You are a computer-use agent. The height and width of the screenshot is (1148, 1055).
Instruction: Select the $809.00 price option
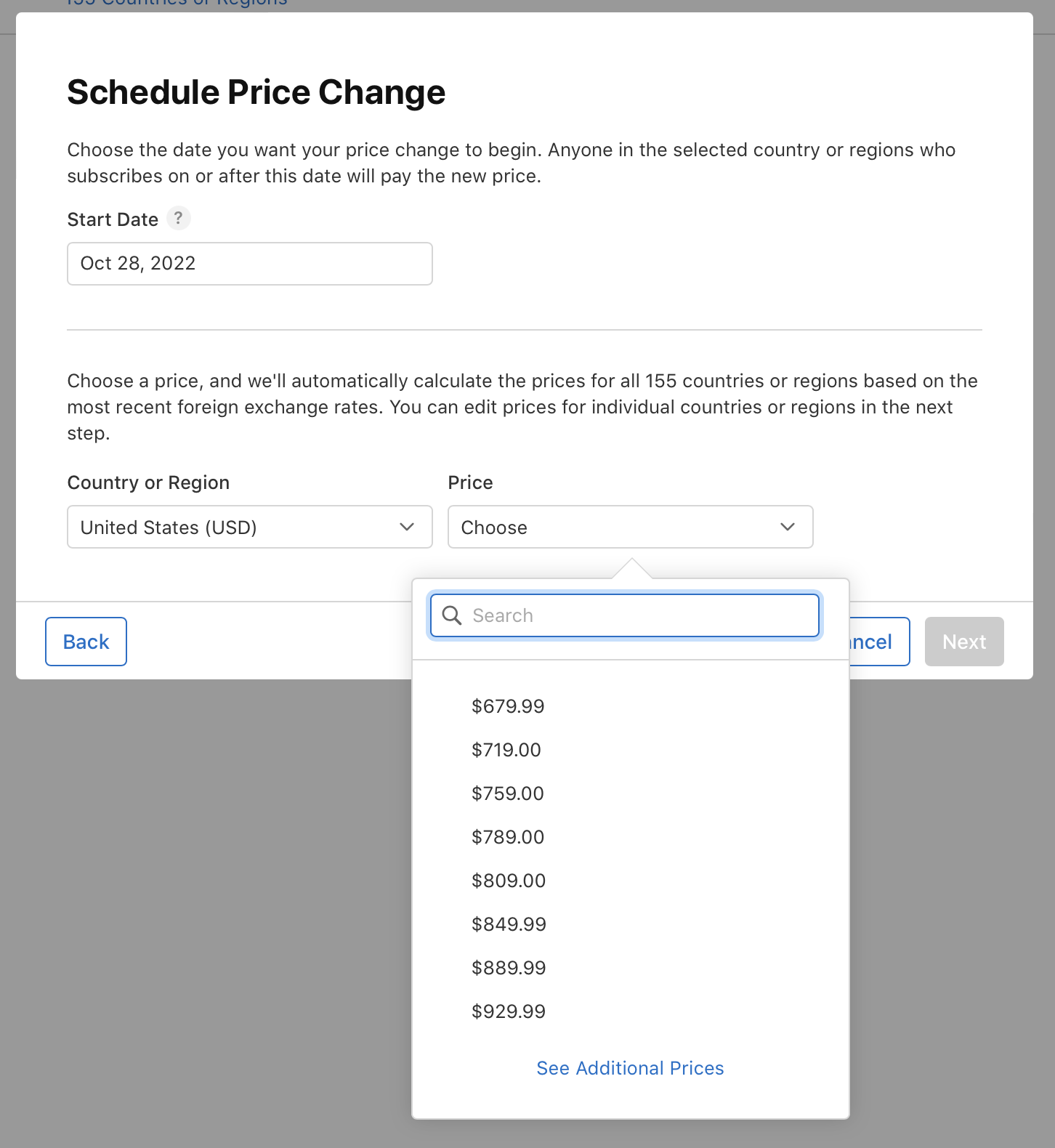click(x=509, y=880)
